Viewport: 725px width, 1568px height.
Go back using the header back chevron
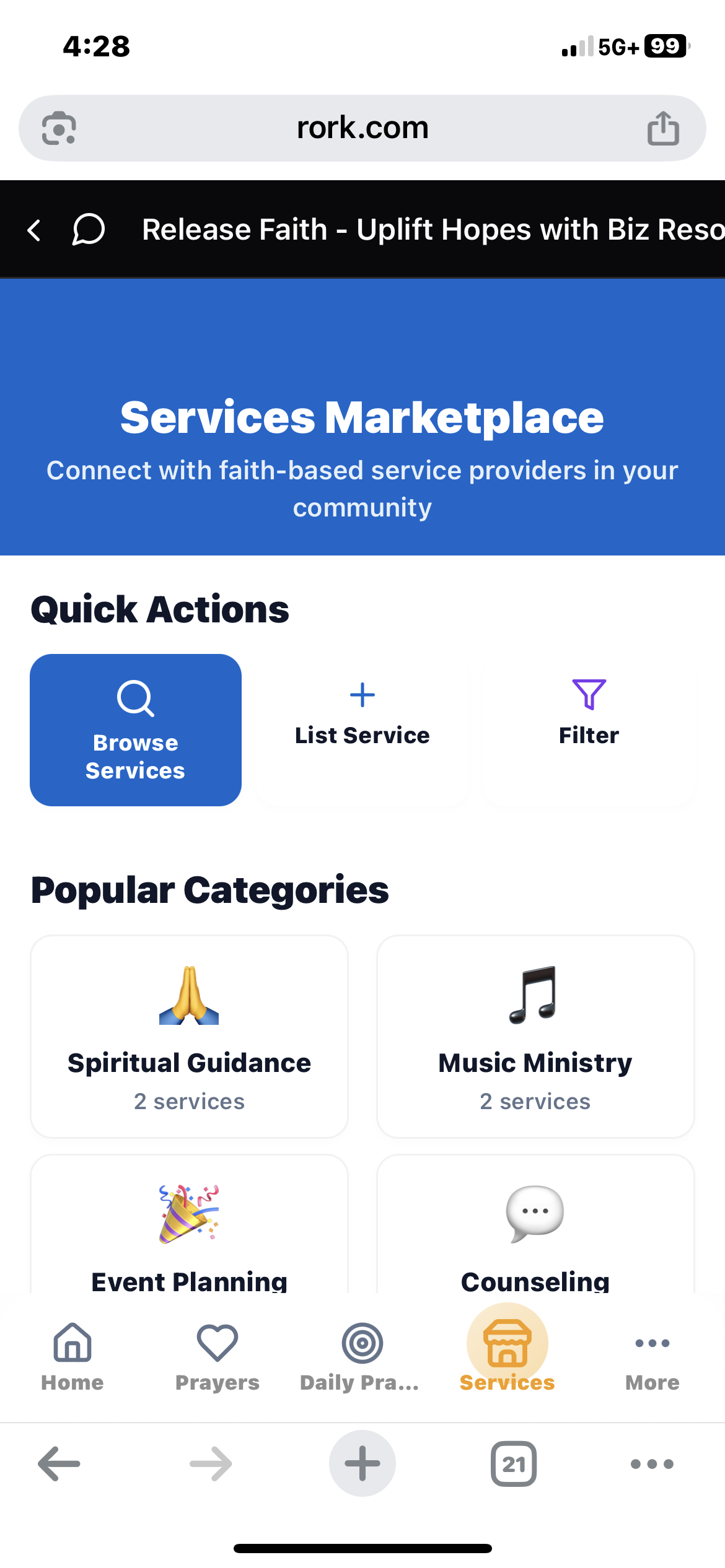pyautogui.click(x=34, y=229)
